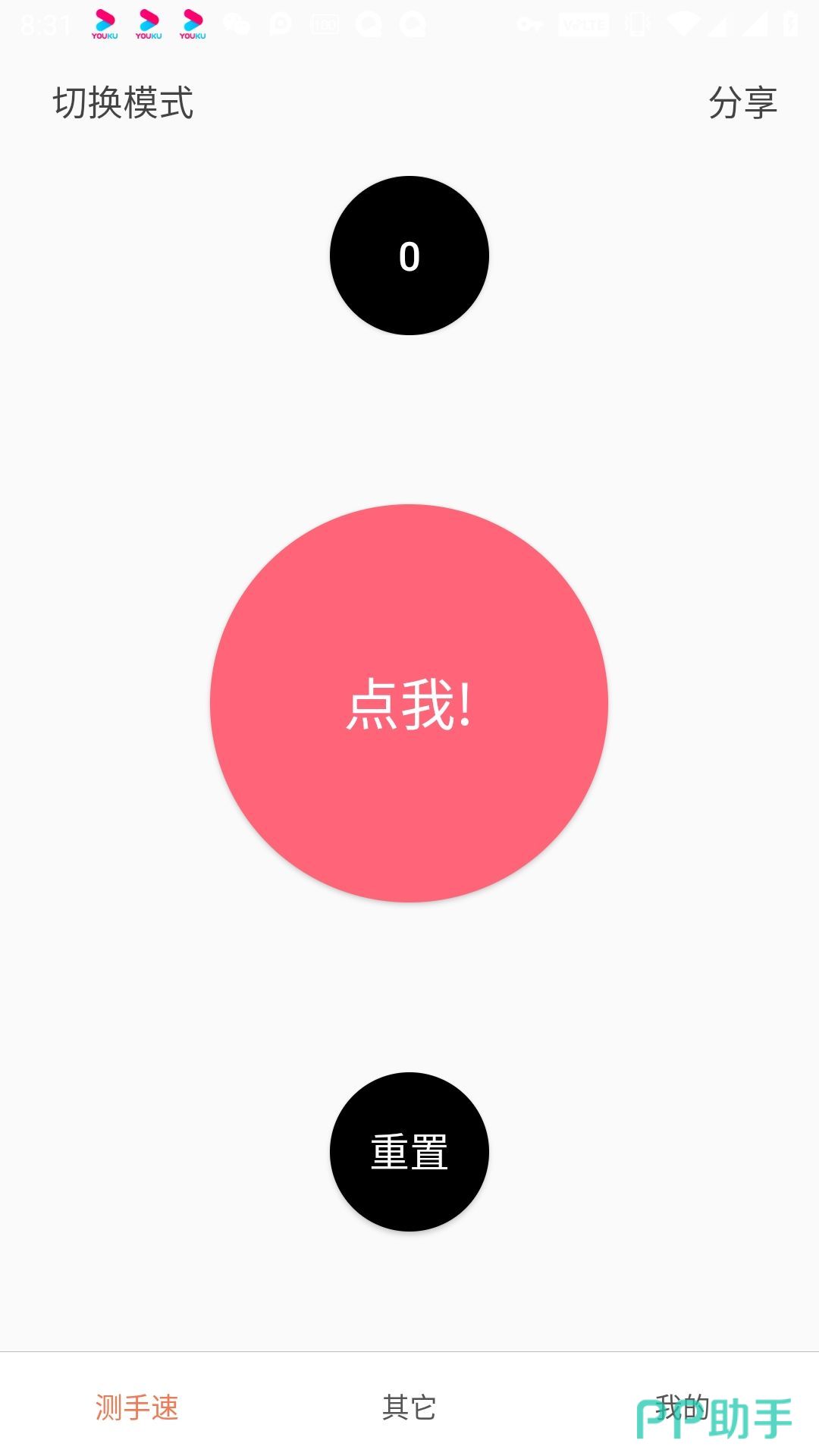Share via the 分享 button

742,102
